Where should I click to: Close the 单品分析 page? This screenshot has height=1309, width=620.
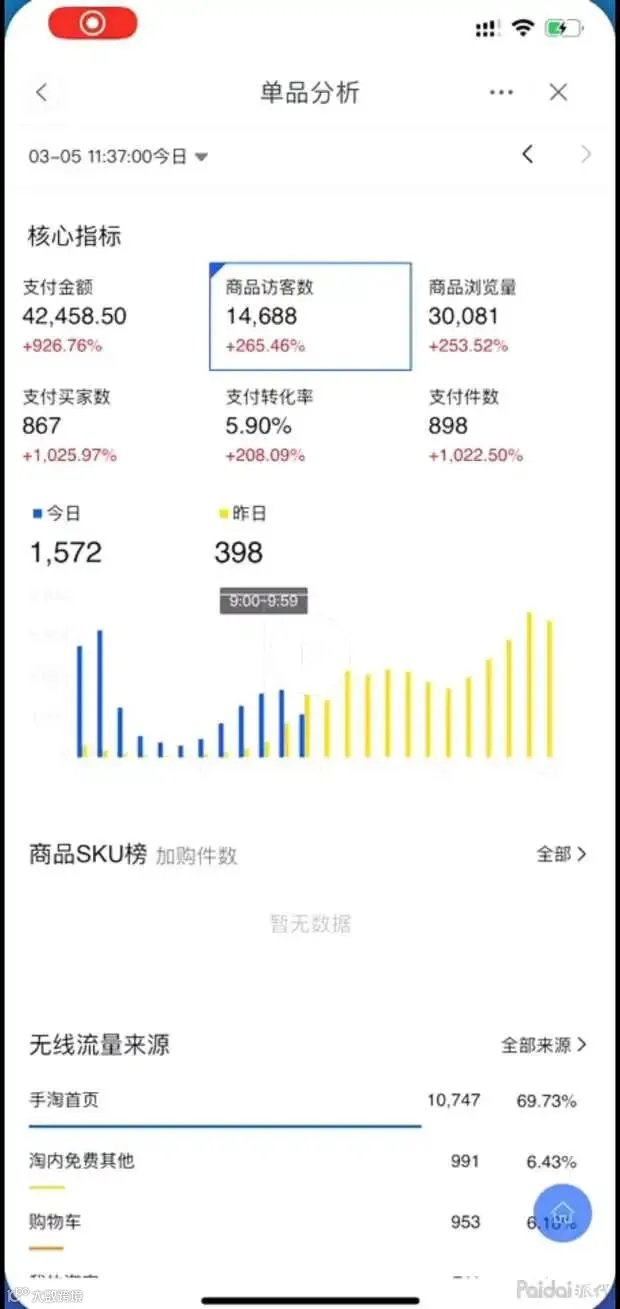tap(558, 93)
